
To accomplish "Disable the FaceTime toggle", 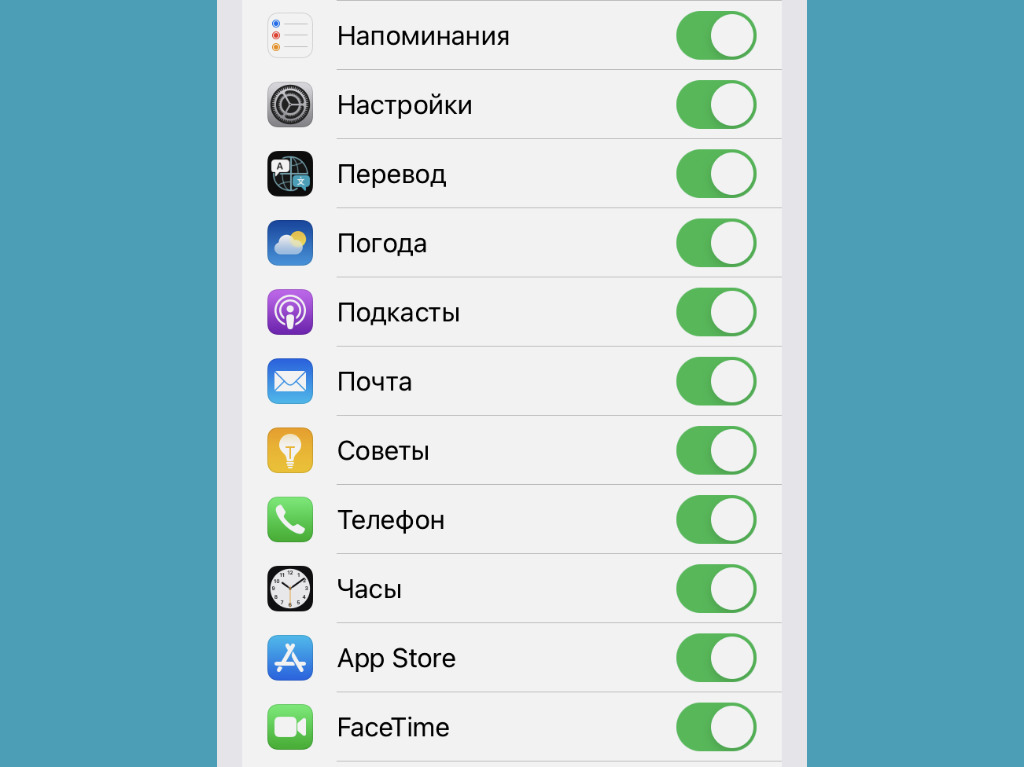I will (716, 726).
